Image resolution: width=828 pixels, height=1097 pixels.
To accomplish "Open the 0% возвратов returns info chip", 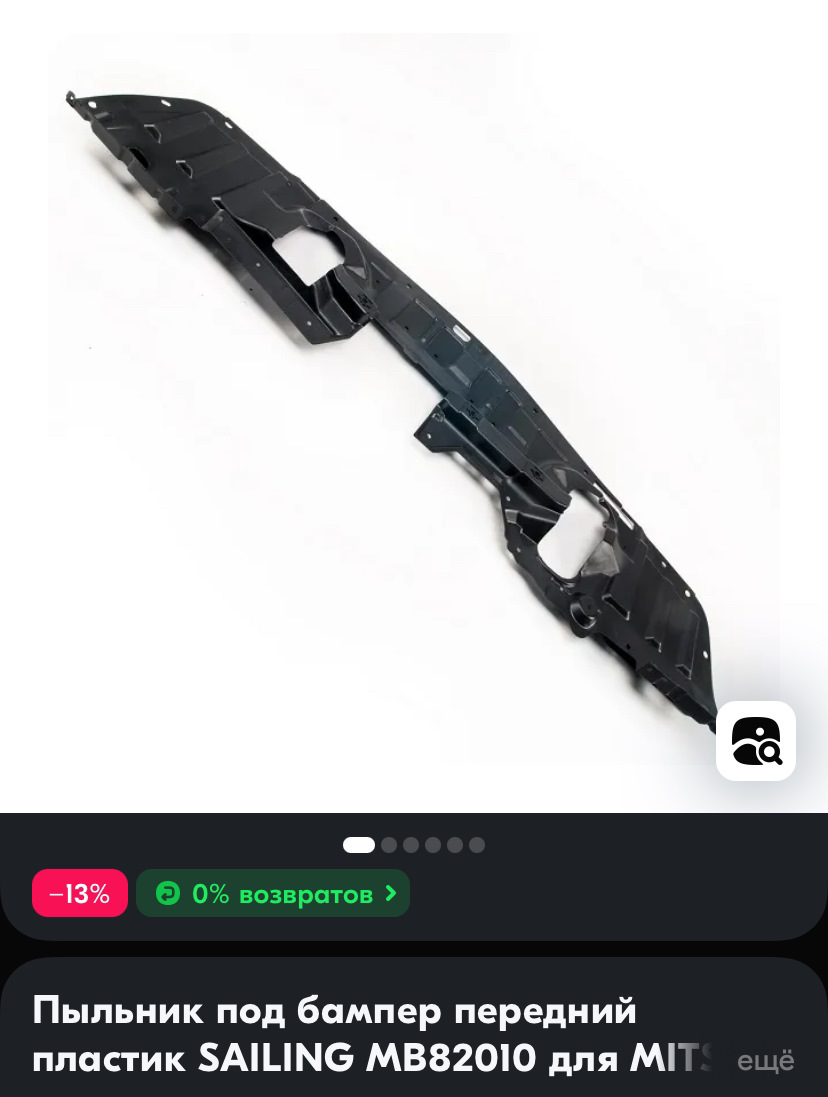I will click(273, 893).
